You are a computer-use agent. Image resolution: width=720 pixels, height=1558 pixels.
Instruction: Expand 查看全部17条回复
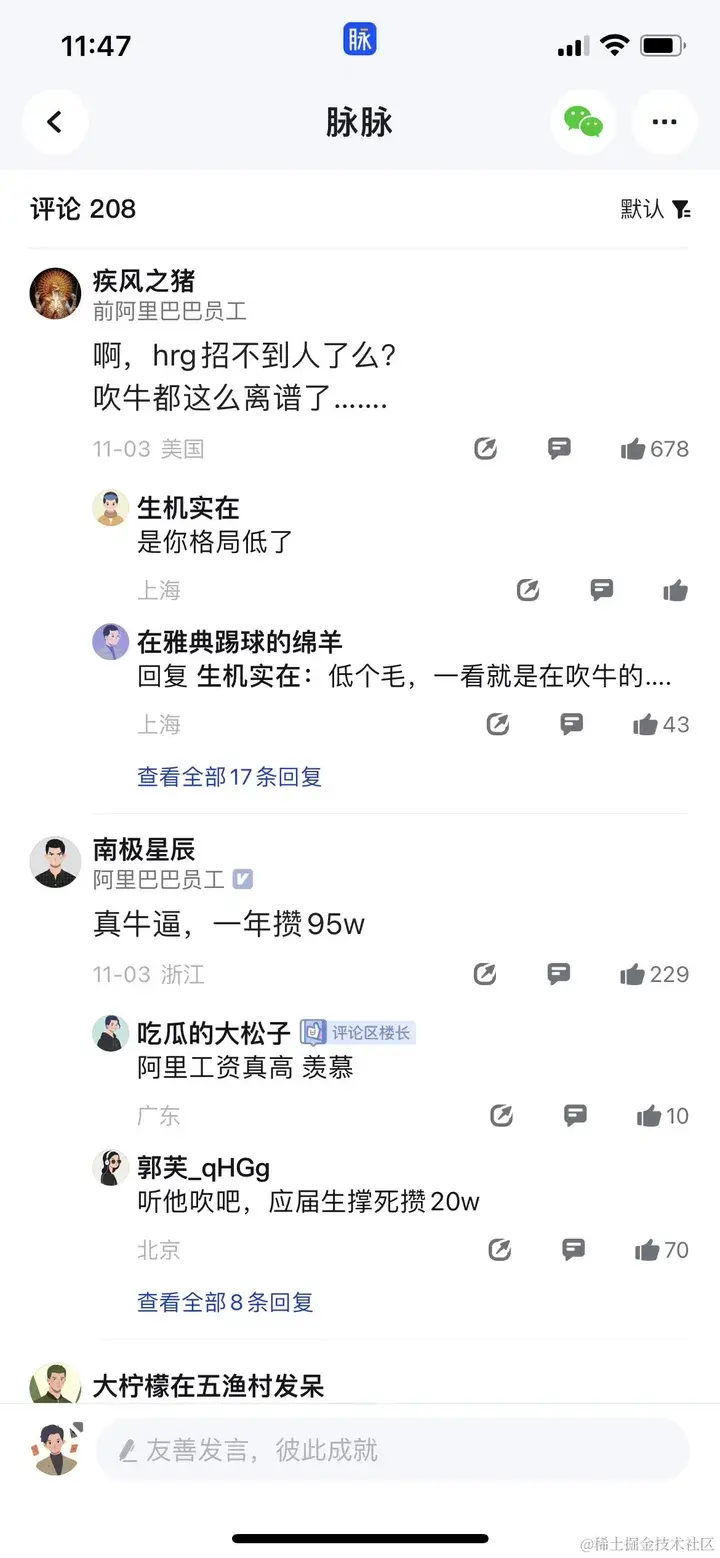tap(229, 776)
